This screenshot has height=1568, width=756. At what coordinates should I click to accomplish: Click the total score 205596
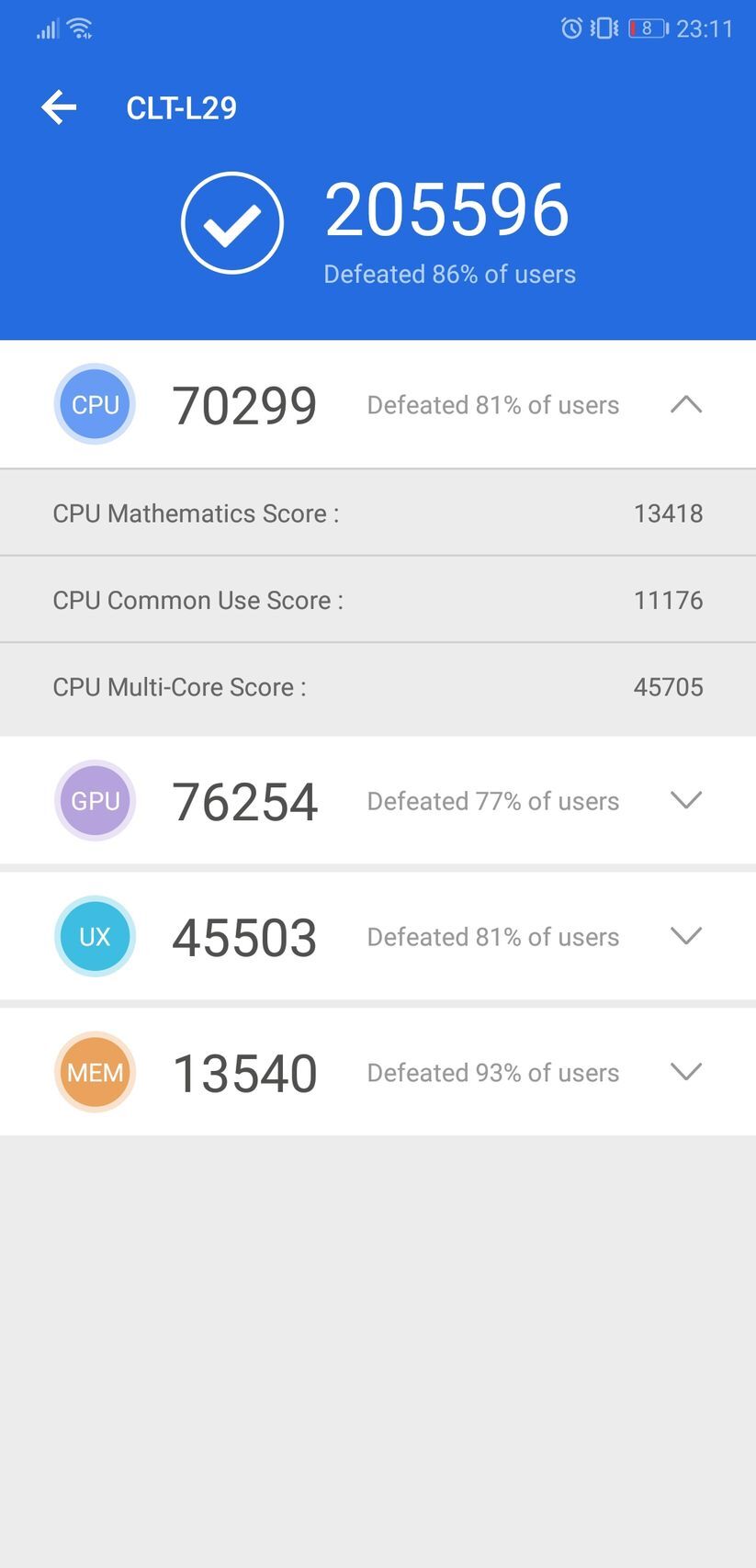coord(447,209)
